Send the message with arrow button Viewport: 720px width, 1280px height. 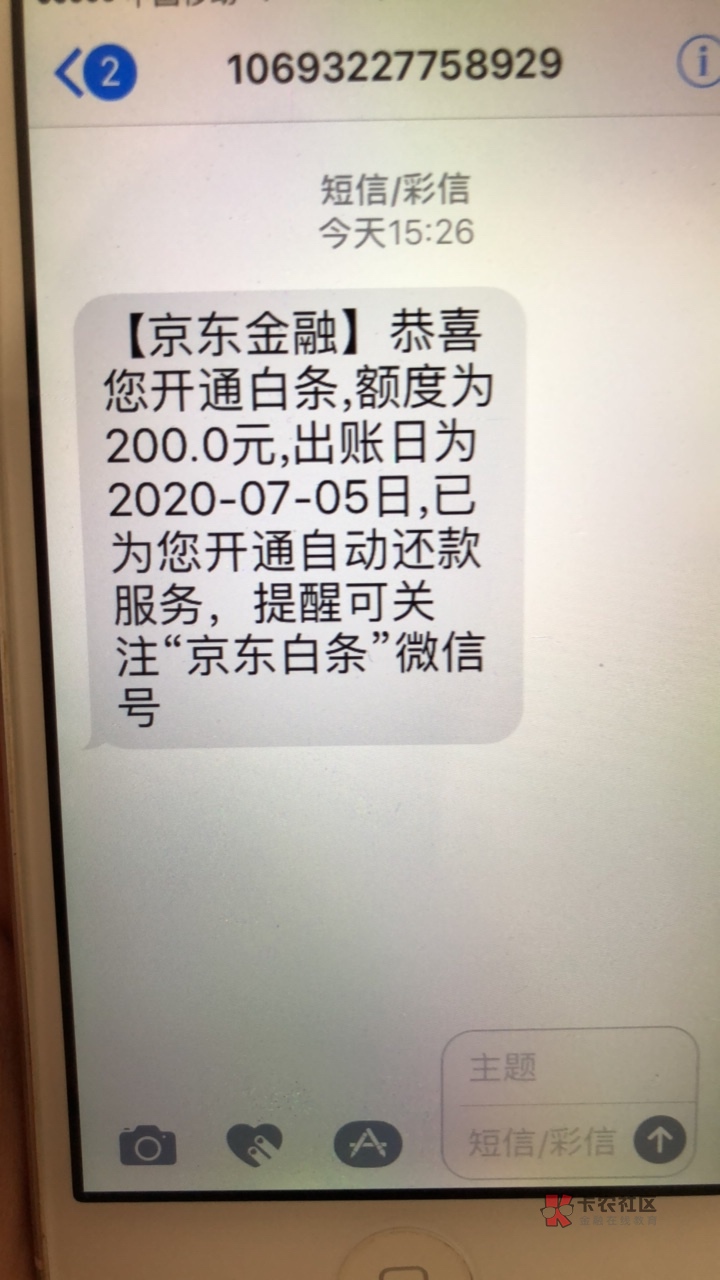click(660, 1139)
